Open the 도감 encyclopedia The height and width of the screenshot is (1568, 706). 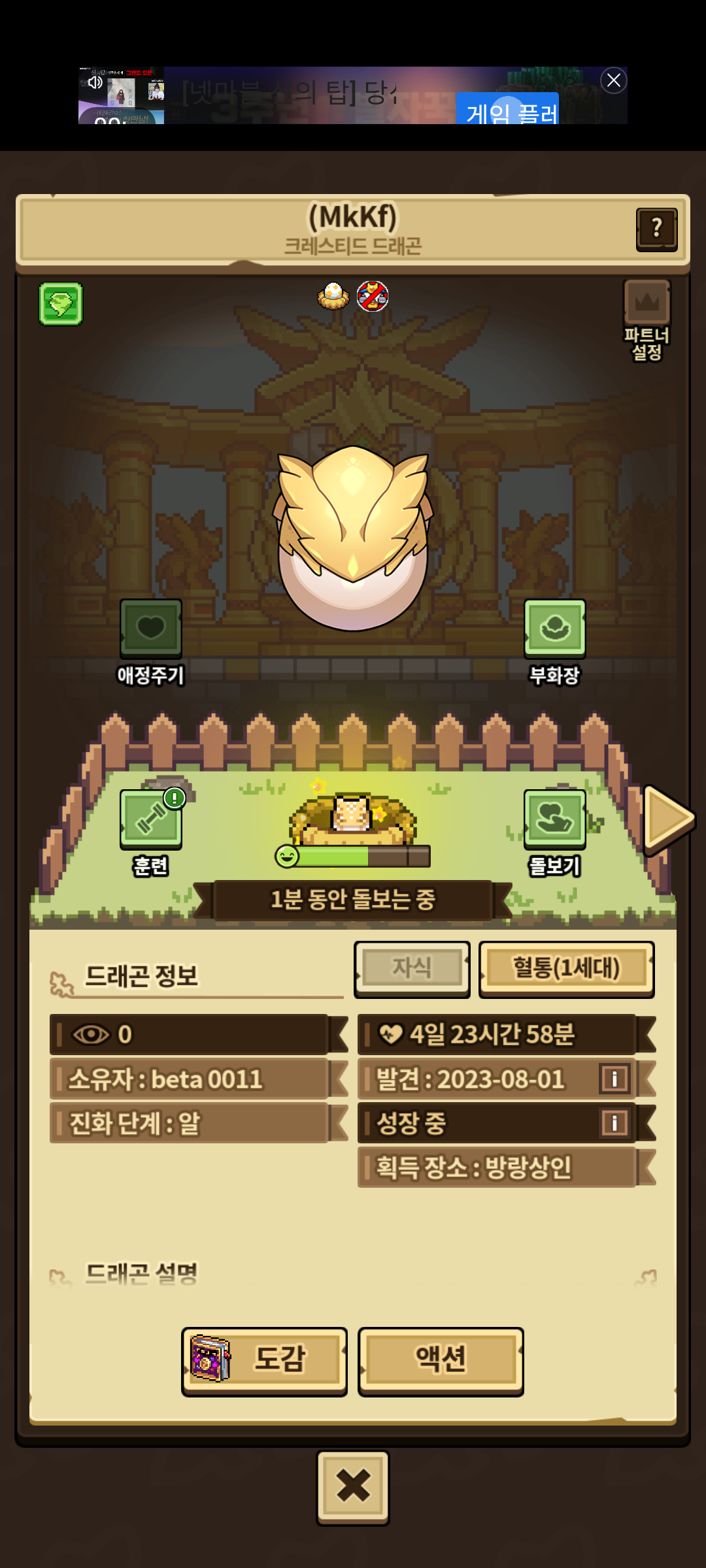(x=264, y=1360)
